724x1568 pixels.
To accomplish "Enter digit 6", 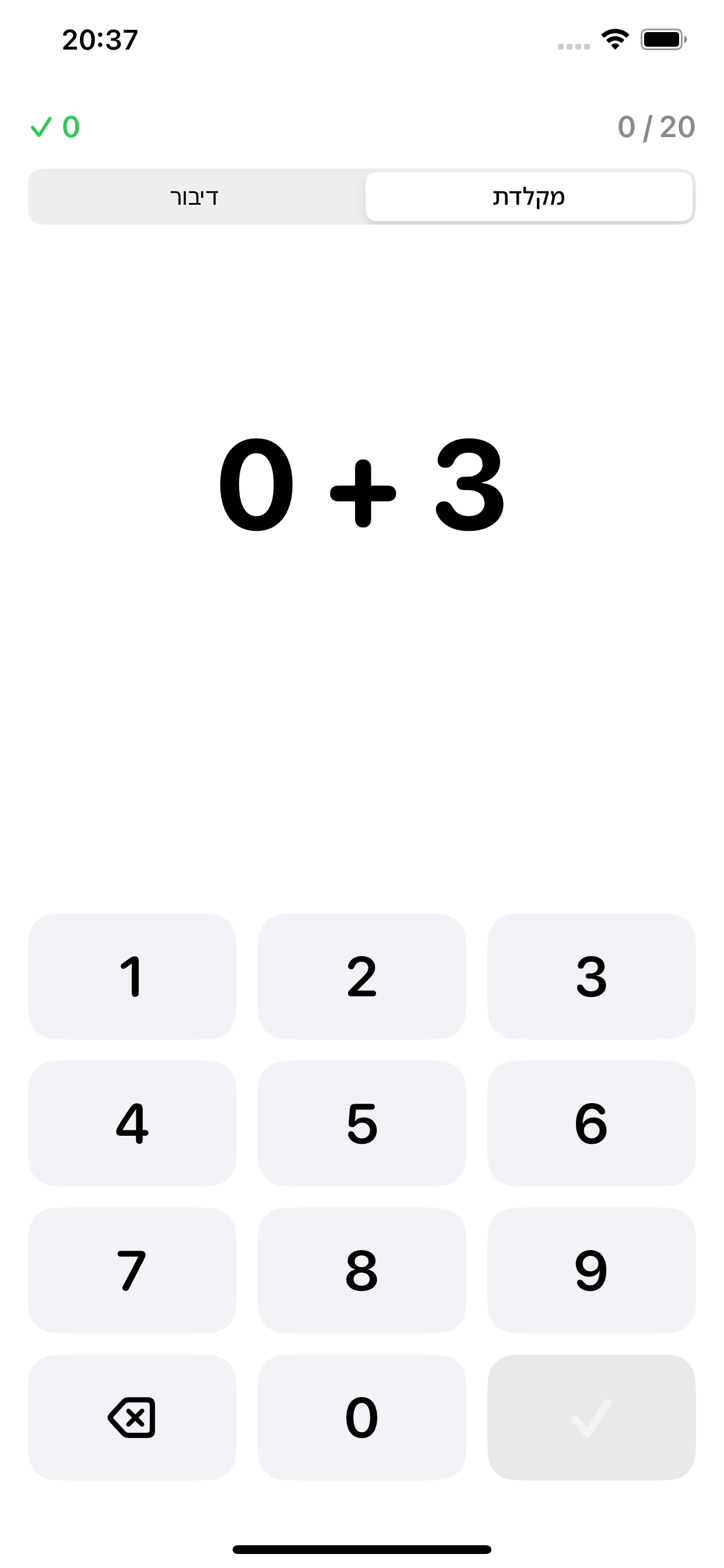I will click(x=591, y=1123).
